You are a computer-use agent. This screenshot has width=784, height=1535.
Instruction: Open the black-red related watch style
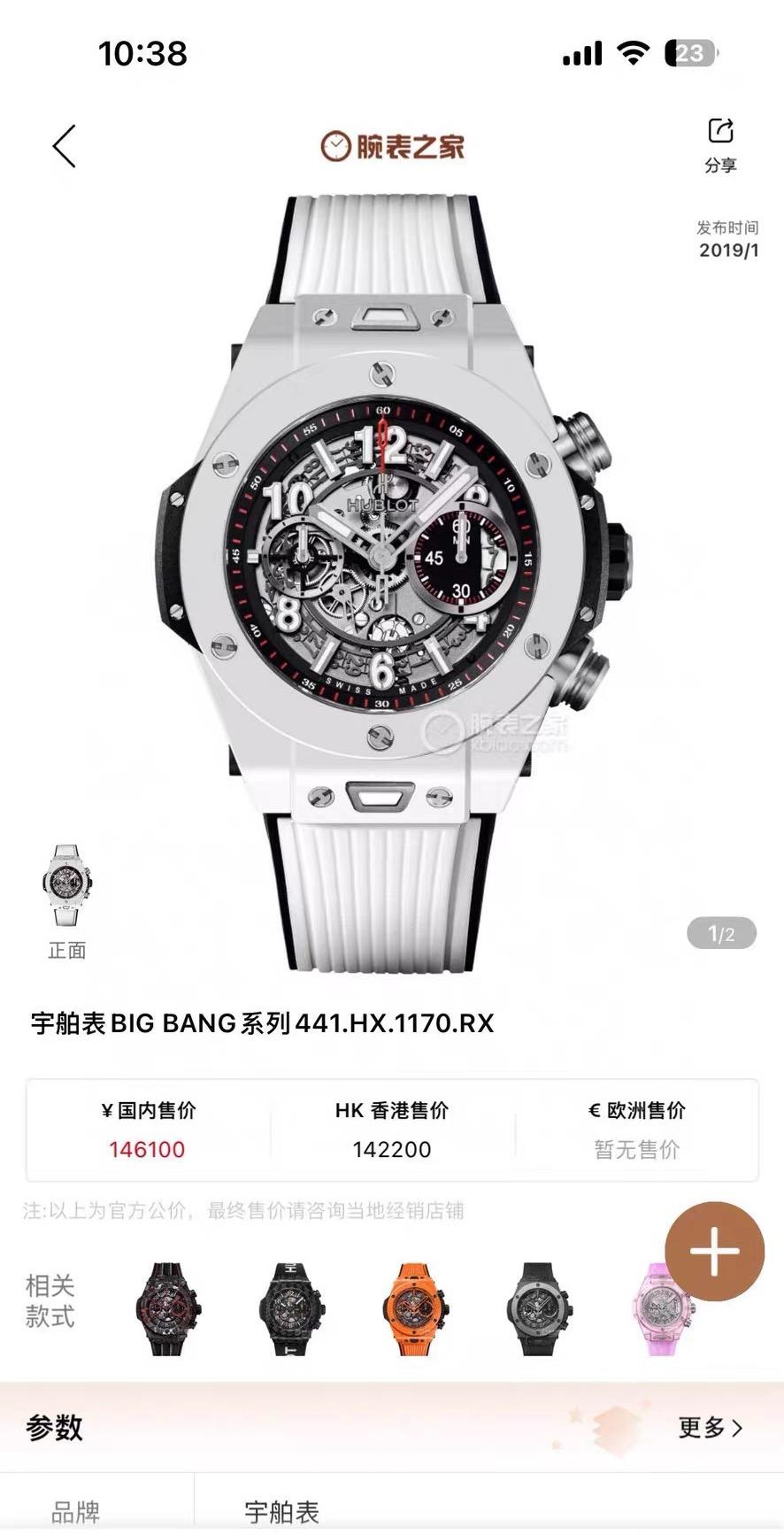168,1308
